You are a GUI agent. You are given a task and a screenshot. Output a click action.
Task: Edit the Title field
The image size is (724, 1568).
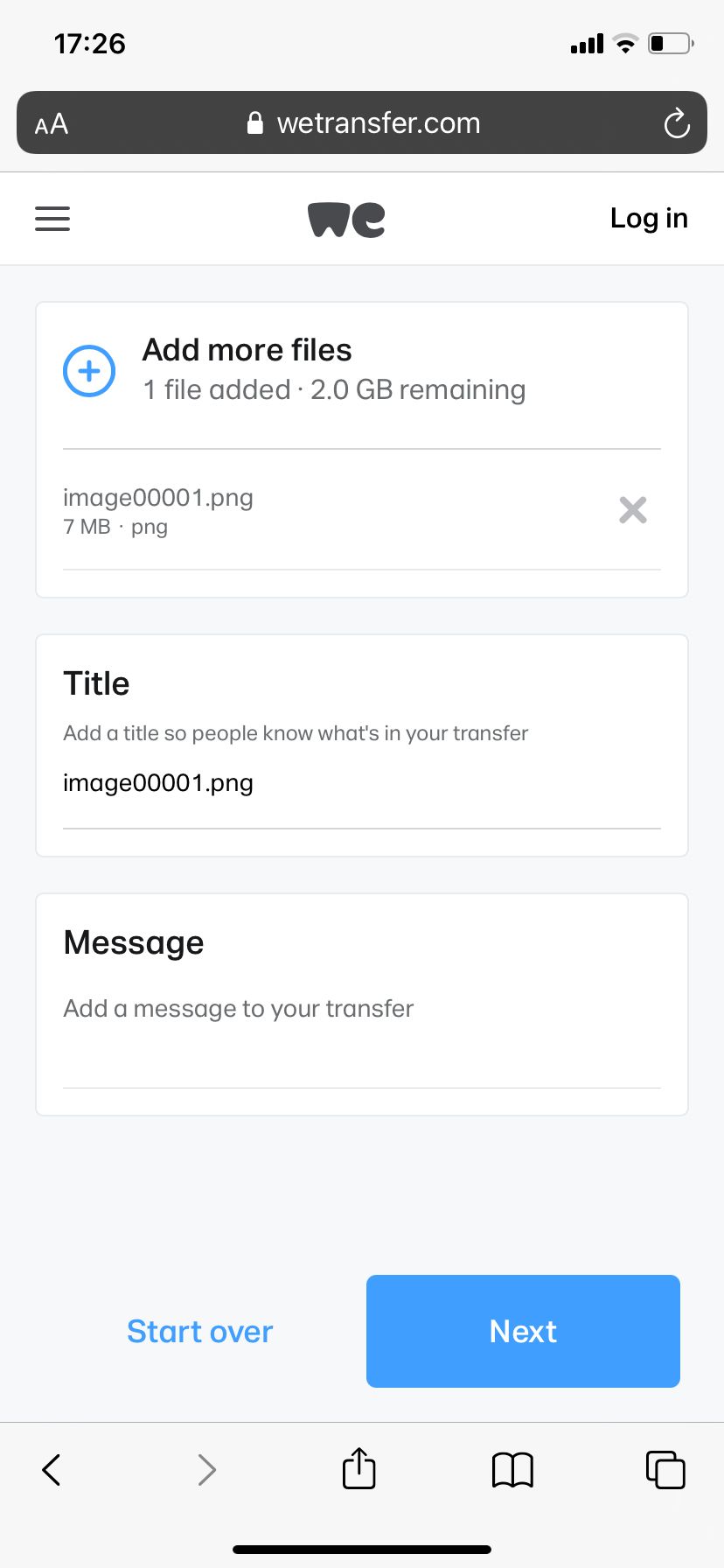pyautogui.click(x=362, y=783)
